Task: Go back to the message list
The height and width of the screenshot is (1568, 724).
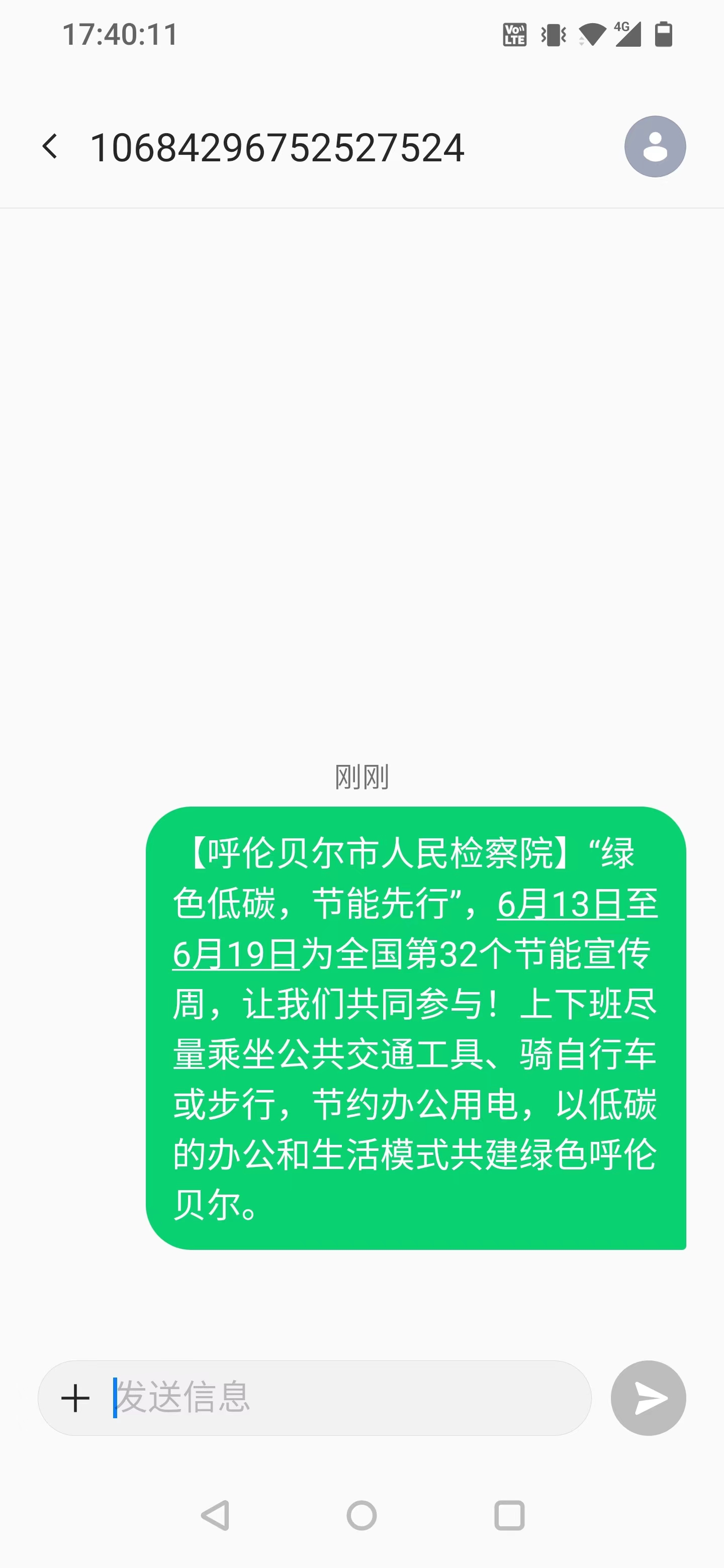Action: 51,147
